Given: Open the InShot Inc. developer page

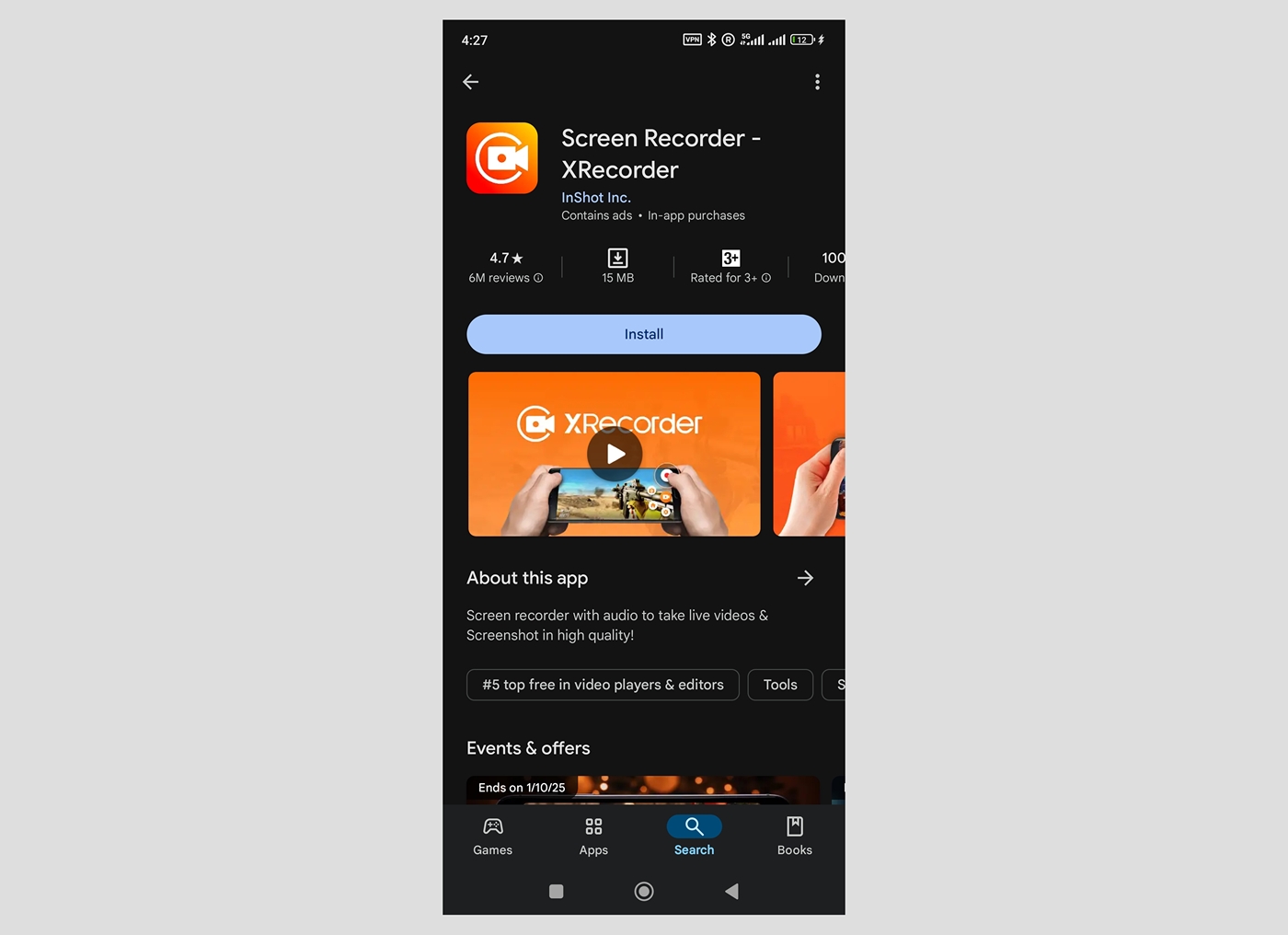Looking at the screenshot, I should tap(595, 198).
